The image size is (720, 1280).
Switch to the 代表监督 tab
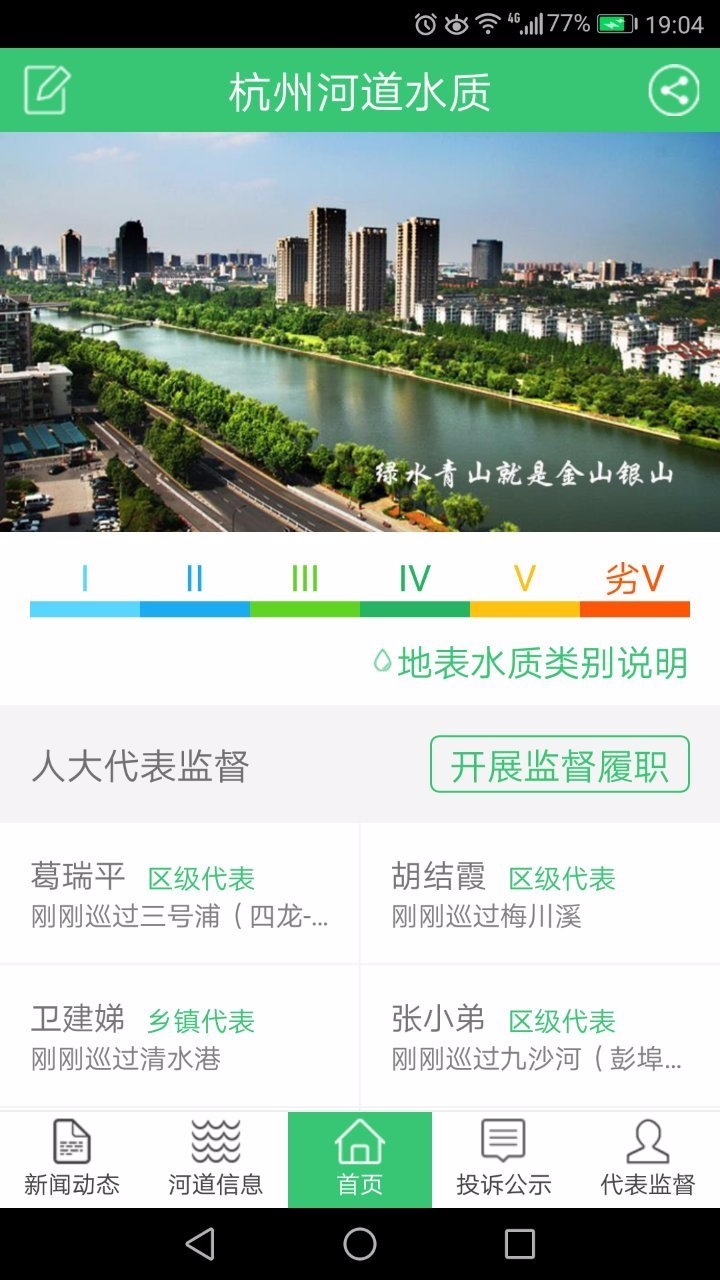[x=648, y=1160]
